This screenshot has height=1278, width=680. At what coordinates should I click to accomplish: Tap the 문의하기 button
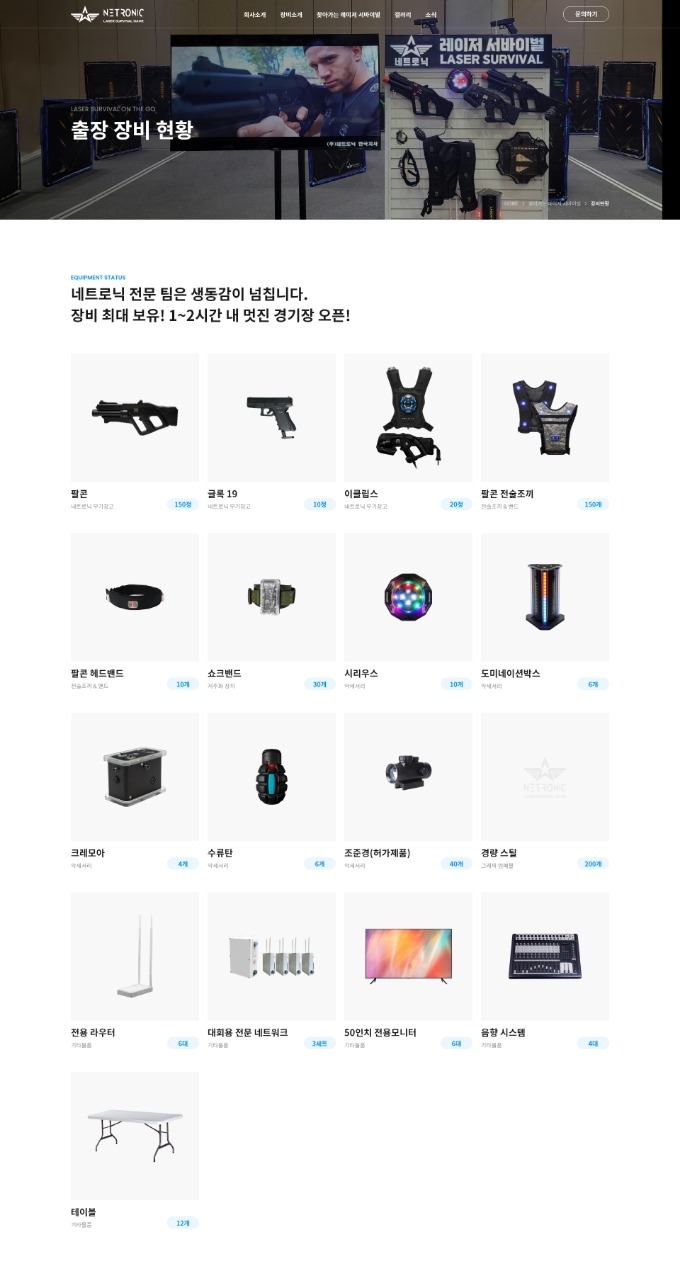tap(585, 14)
